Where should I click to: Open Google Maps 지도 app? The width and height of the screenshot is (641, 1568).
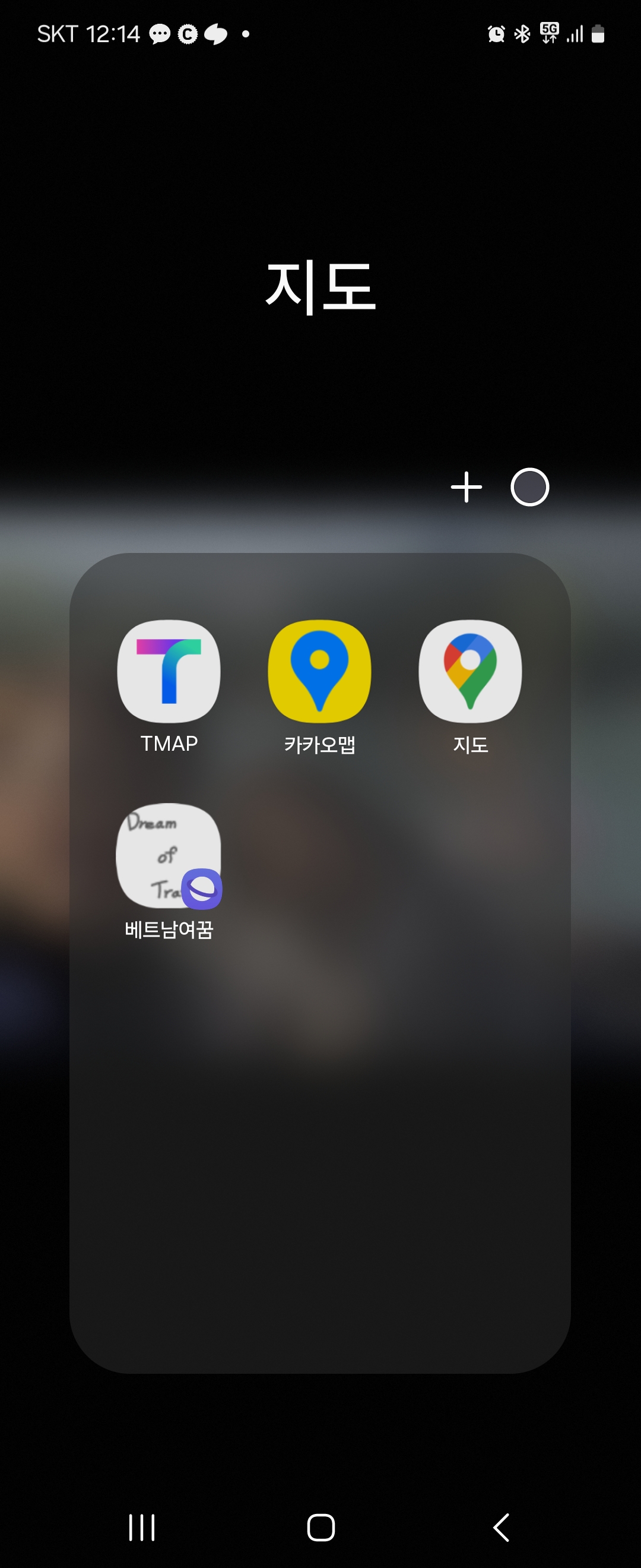470,671
